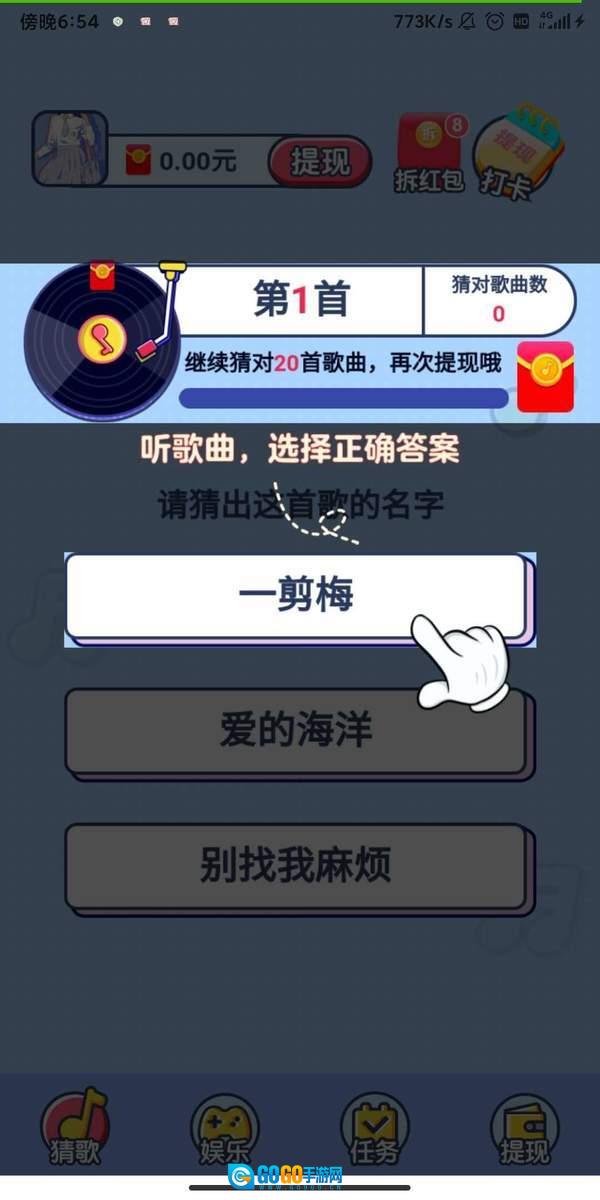Screen dimensions: 600x1200
Task: Open the 提现 tab in the bottom bar
Action: [x=524, y=1130]
